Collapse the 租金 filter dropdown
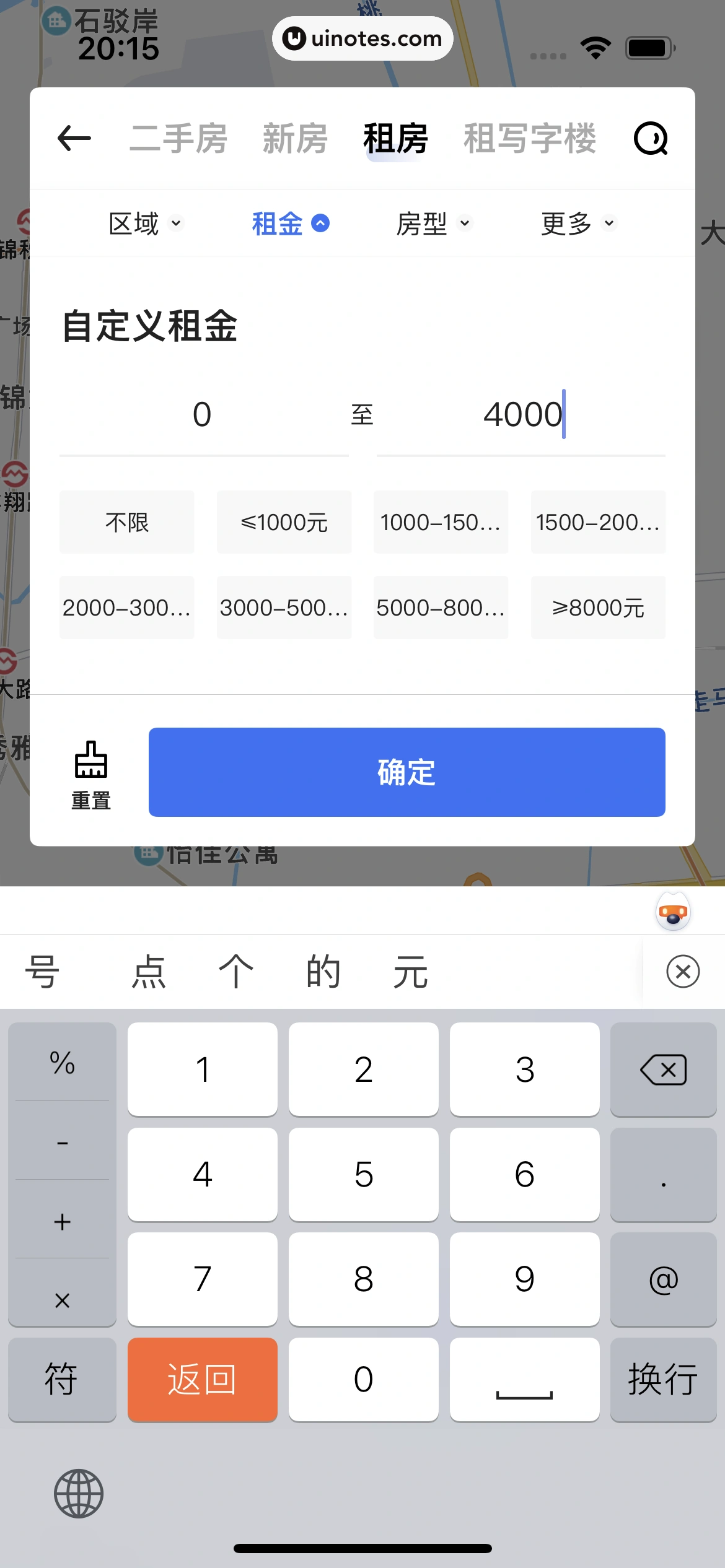Image resolution: width=725 pixels, height=1568 pixels. point(290,224)
